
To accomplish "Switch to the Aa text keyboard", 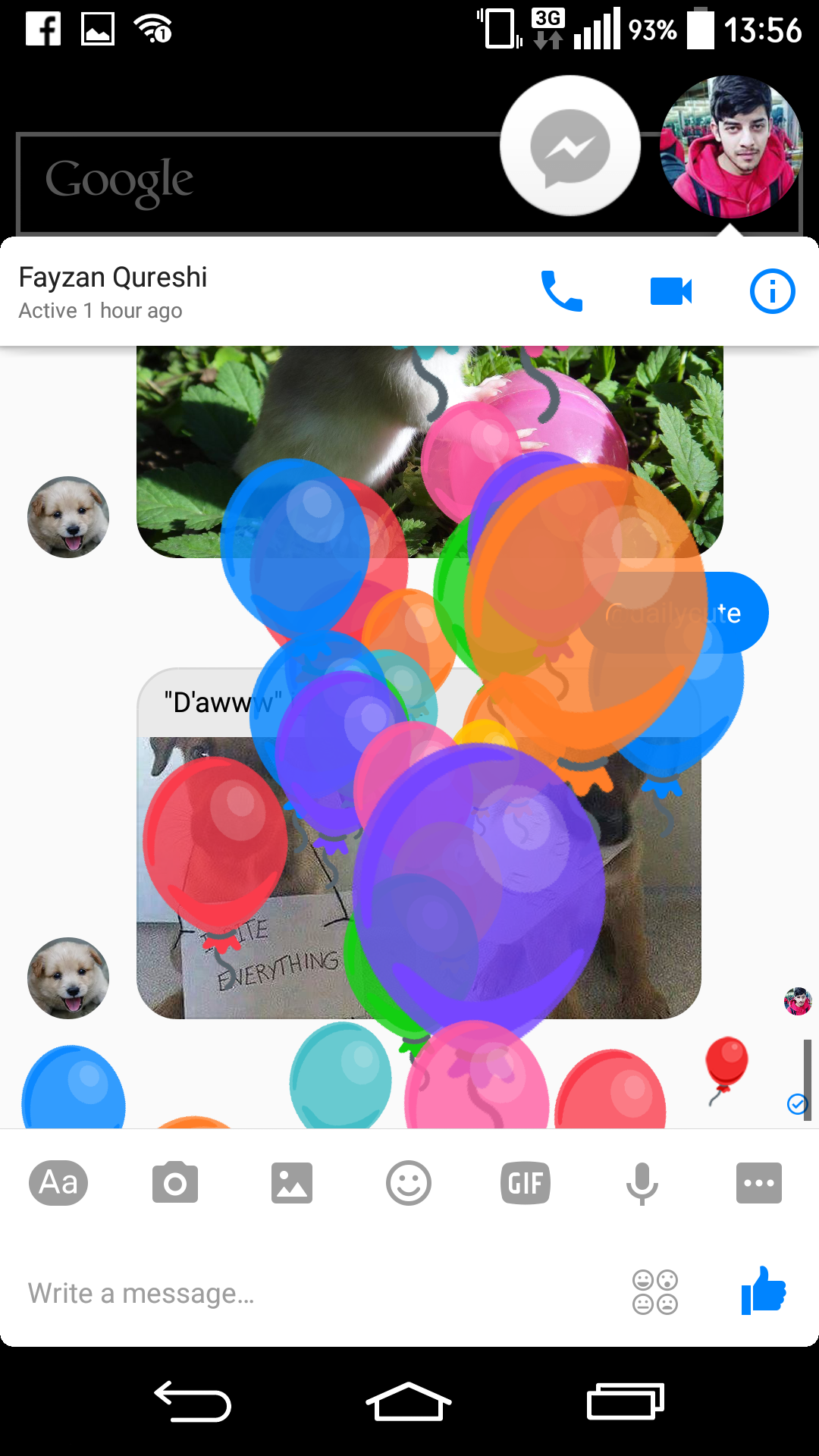I will click(x=58, y=1183).
